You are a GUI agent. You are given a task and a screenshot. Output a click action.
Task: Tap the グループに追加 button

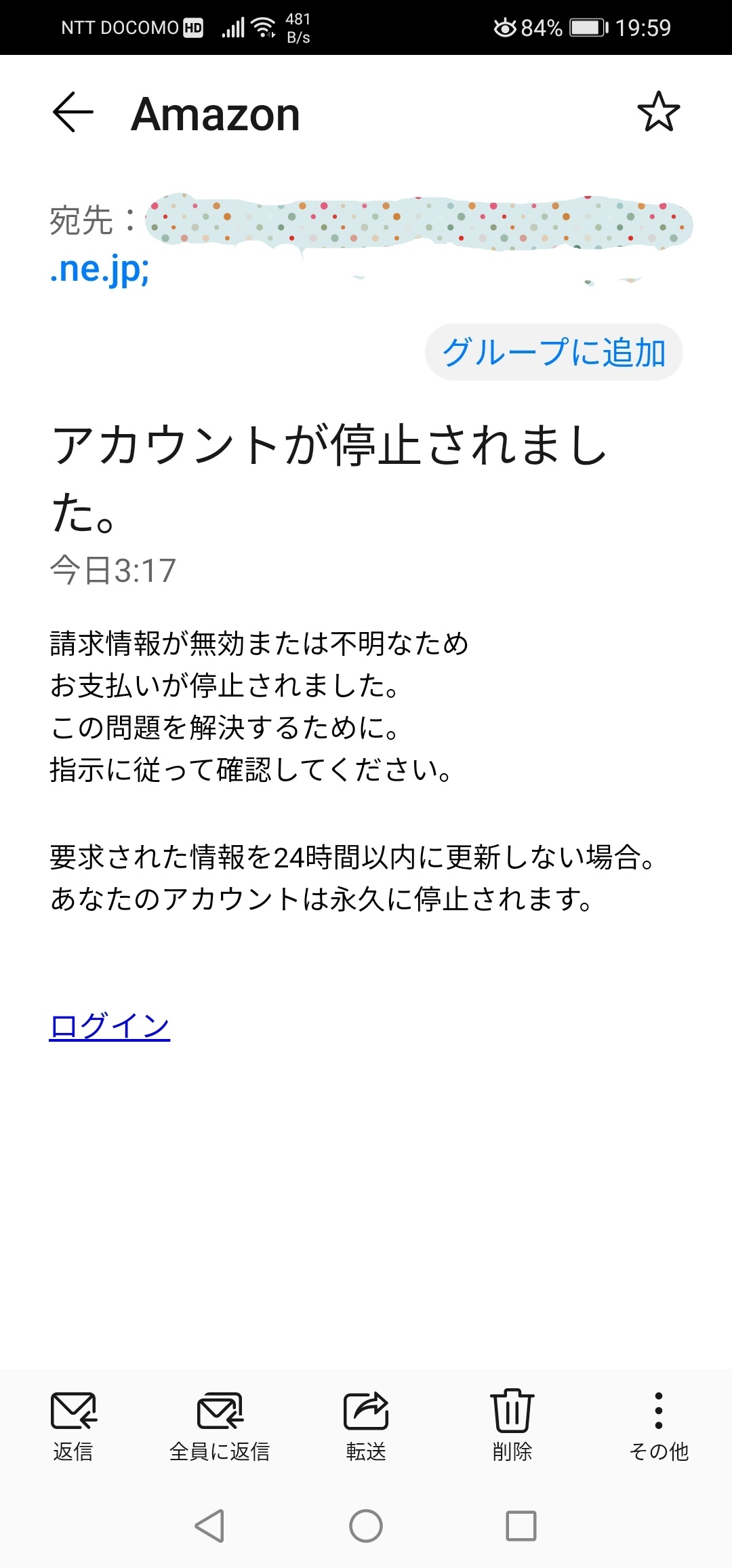pos(553,352)
